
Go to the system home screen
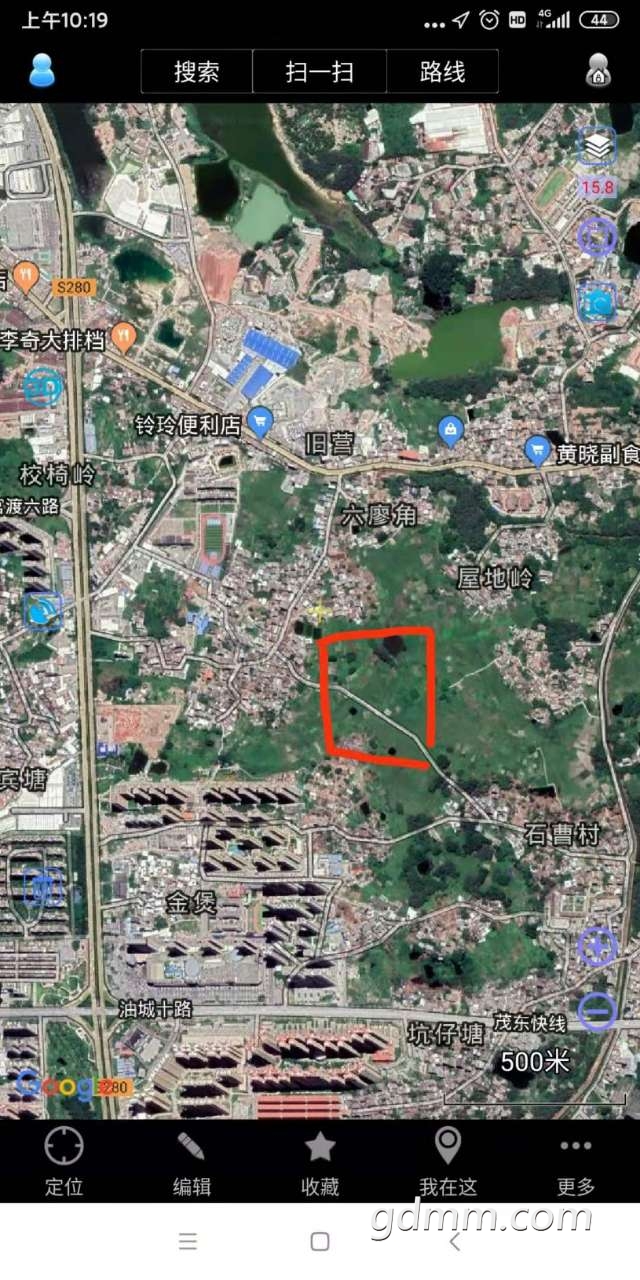pos(320,1241)
